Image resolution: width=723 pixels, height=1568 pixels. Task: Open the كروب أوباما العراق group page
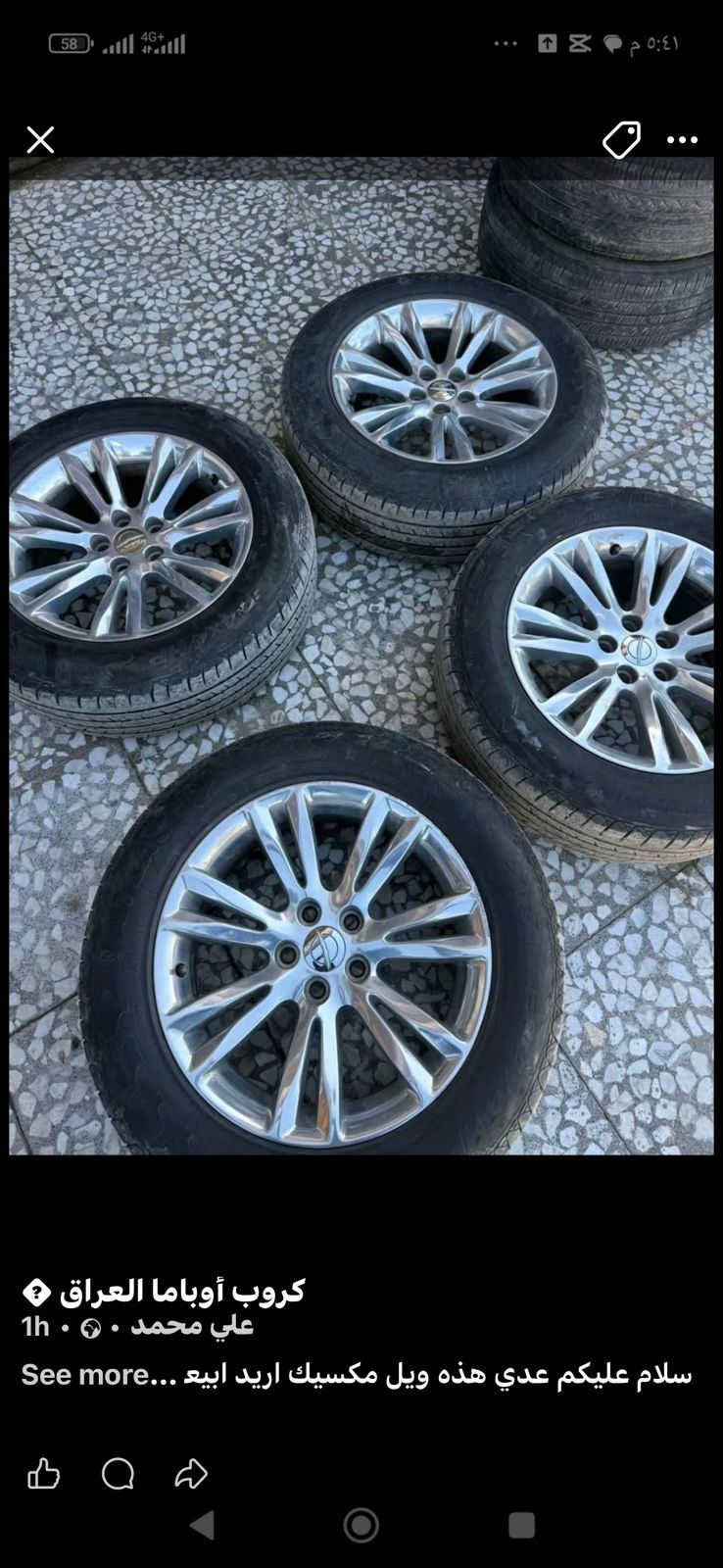coord(182,1291)
